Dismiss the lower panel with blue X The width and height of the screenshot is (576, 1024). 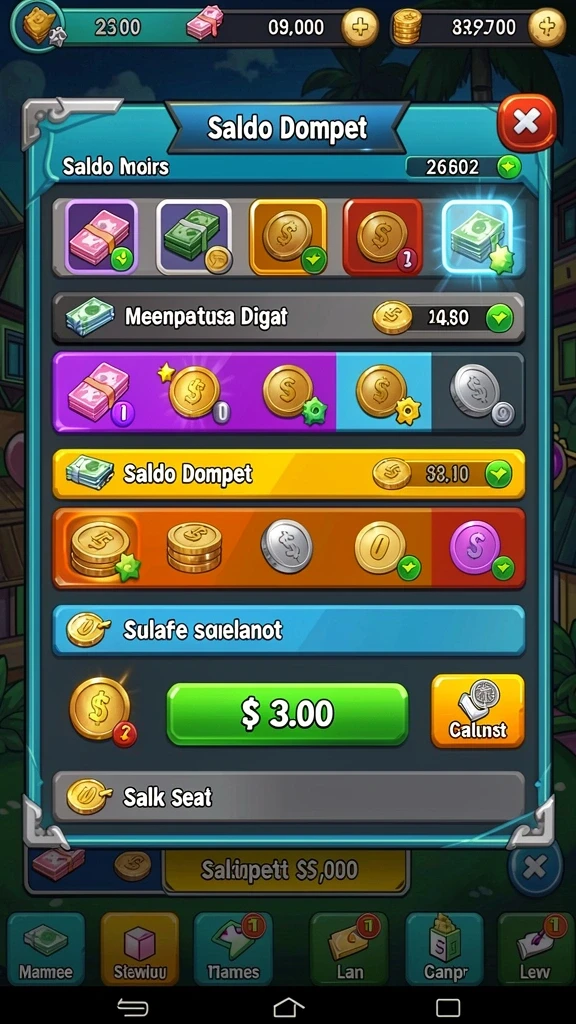535,867
